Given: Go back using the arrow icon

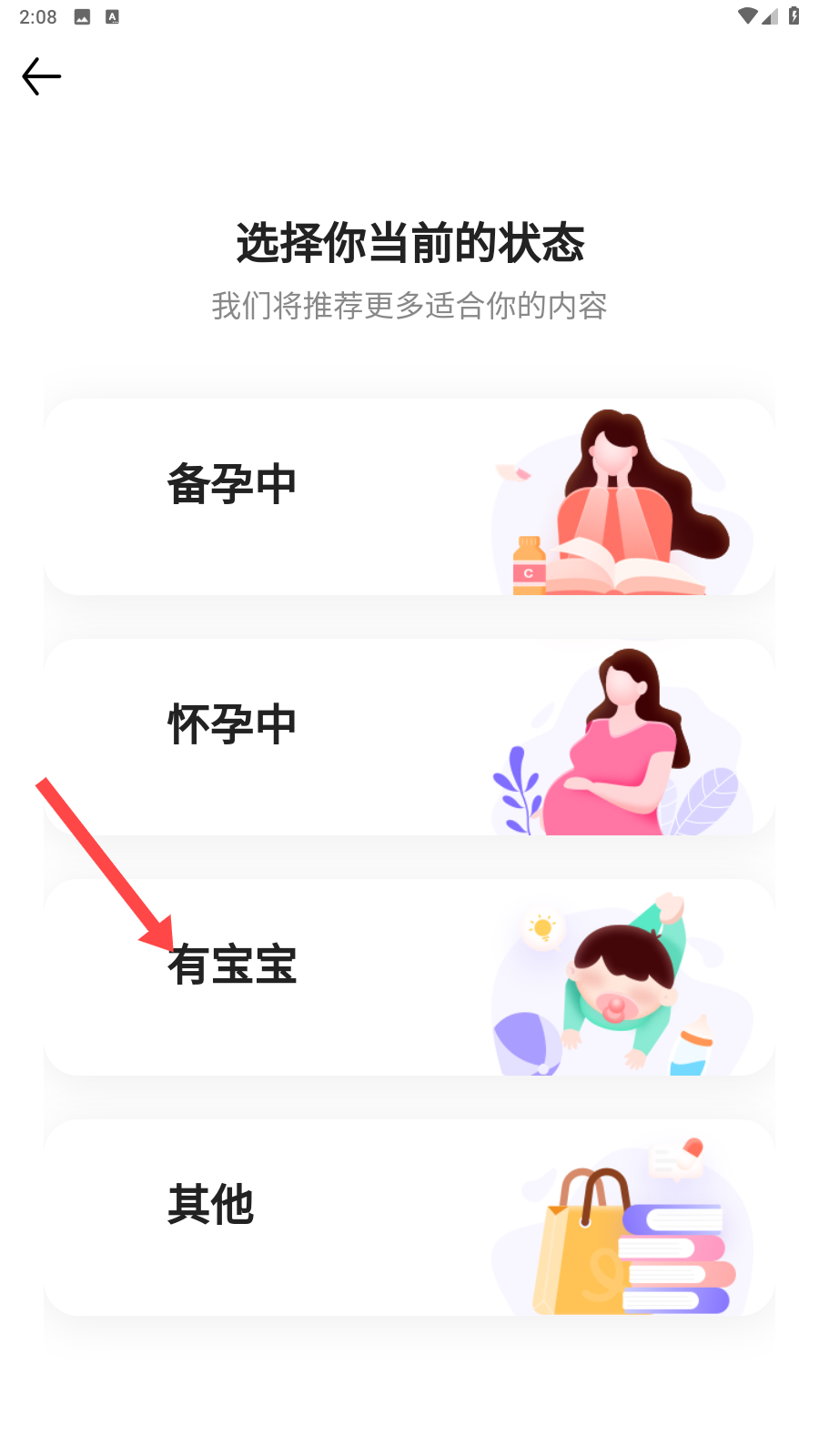Looking at the screenshot, I should [x=41, y=76].
